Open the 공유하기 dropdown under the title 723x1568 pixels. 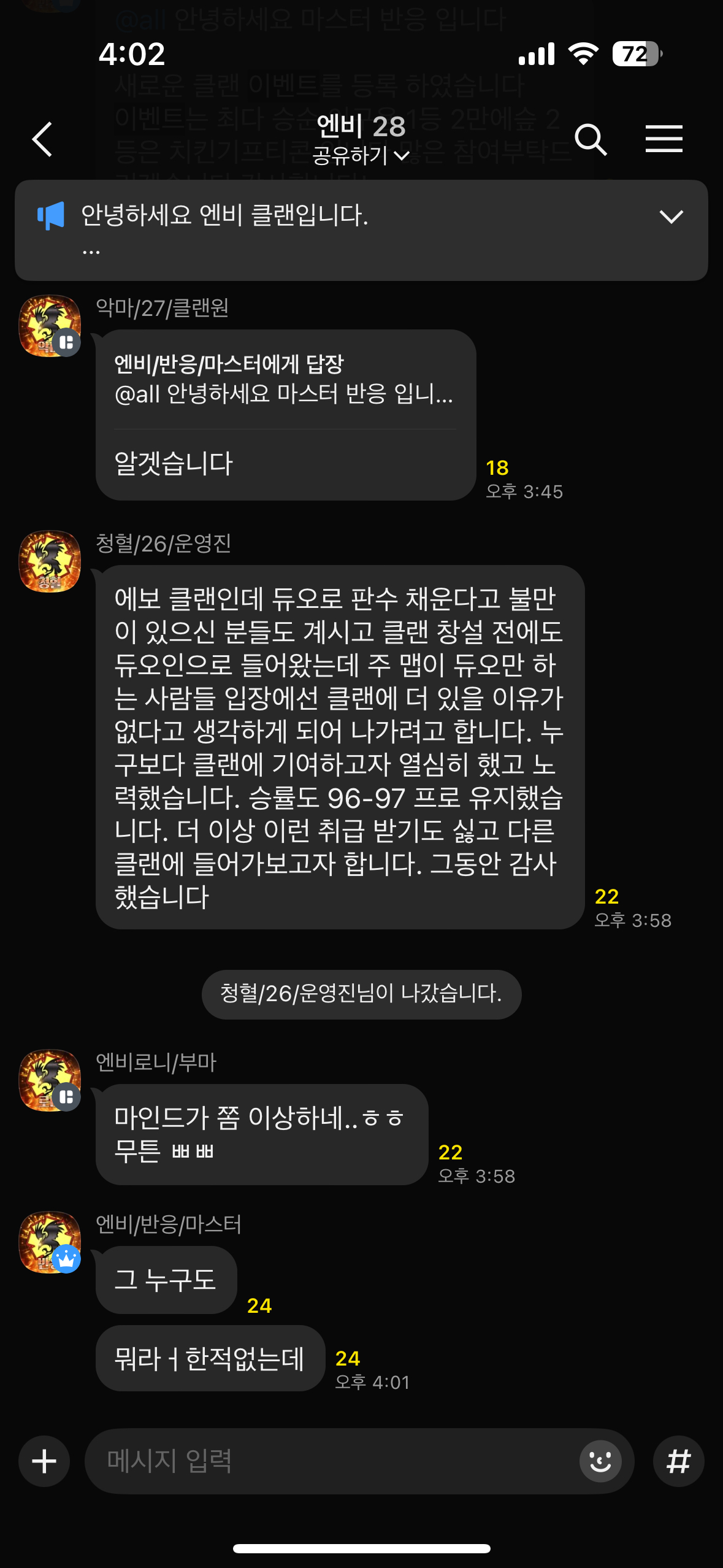click(x=361, y=156)
